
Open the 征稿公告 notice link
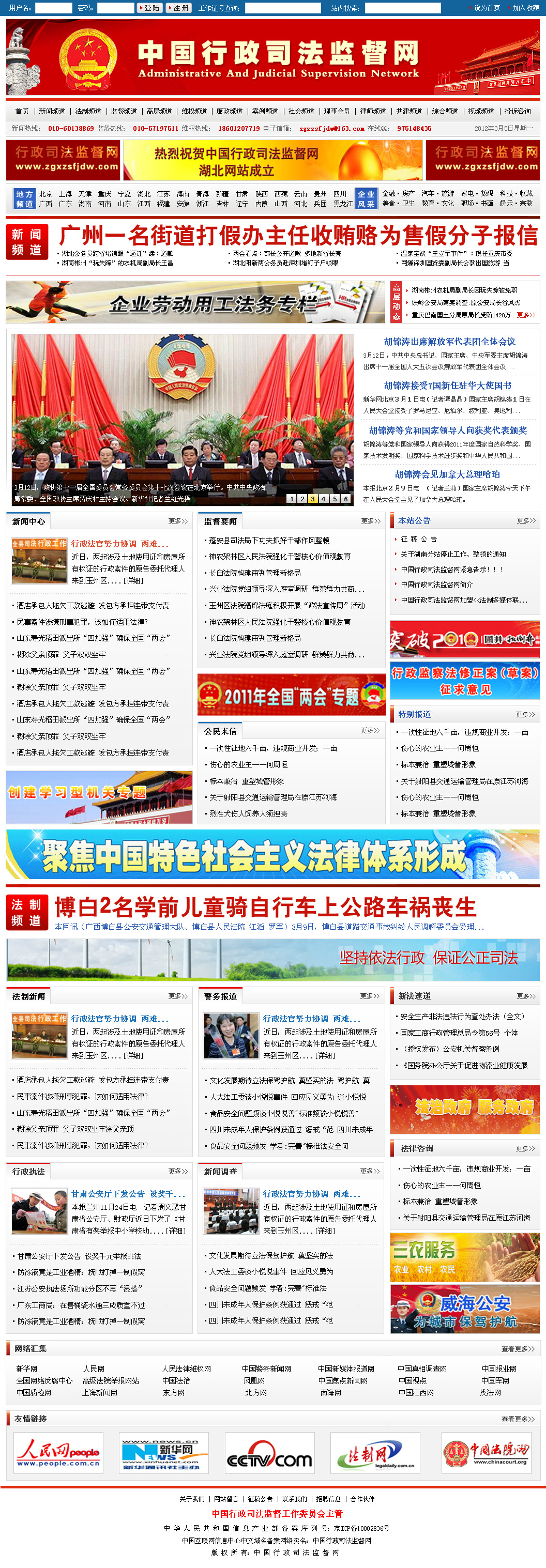pos(419,539)
